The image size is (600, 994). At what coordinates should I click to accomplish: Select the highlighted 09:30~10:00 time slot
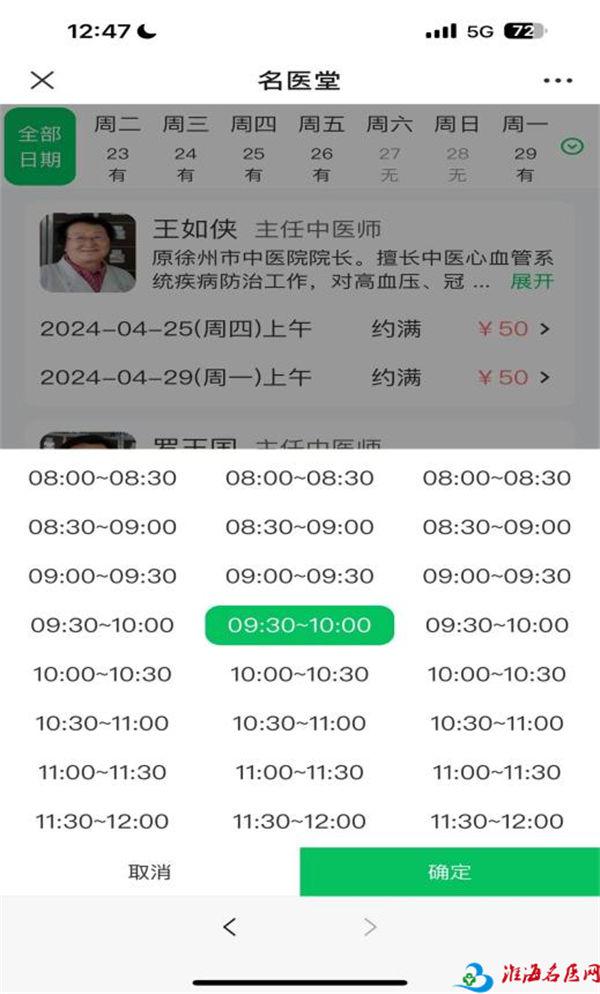(x=299, y=625)
